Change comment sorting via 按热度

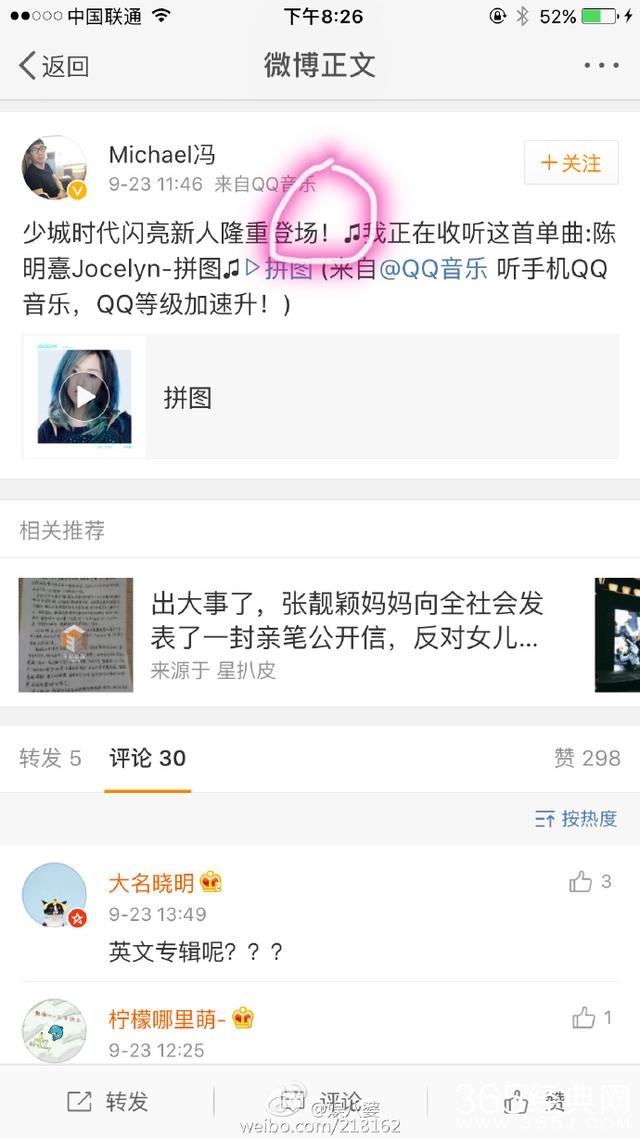576,819
